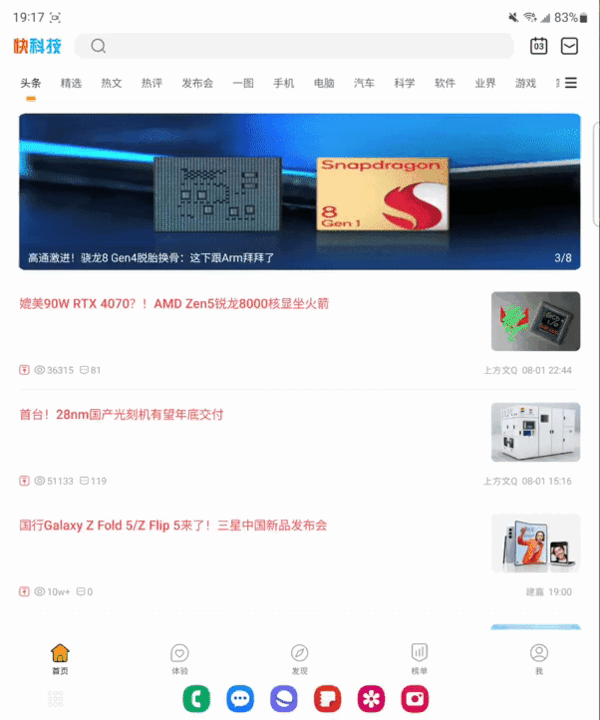Open the 榜单 bottom tab
600x720 pixels.
420,658
